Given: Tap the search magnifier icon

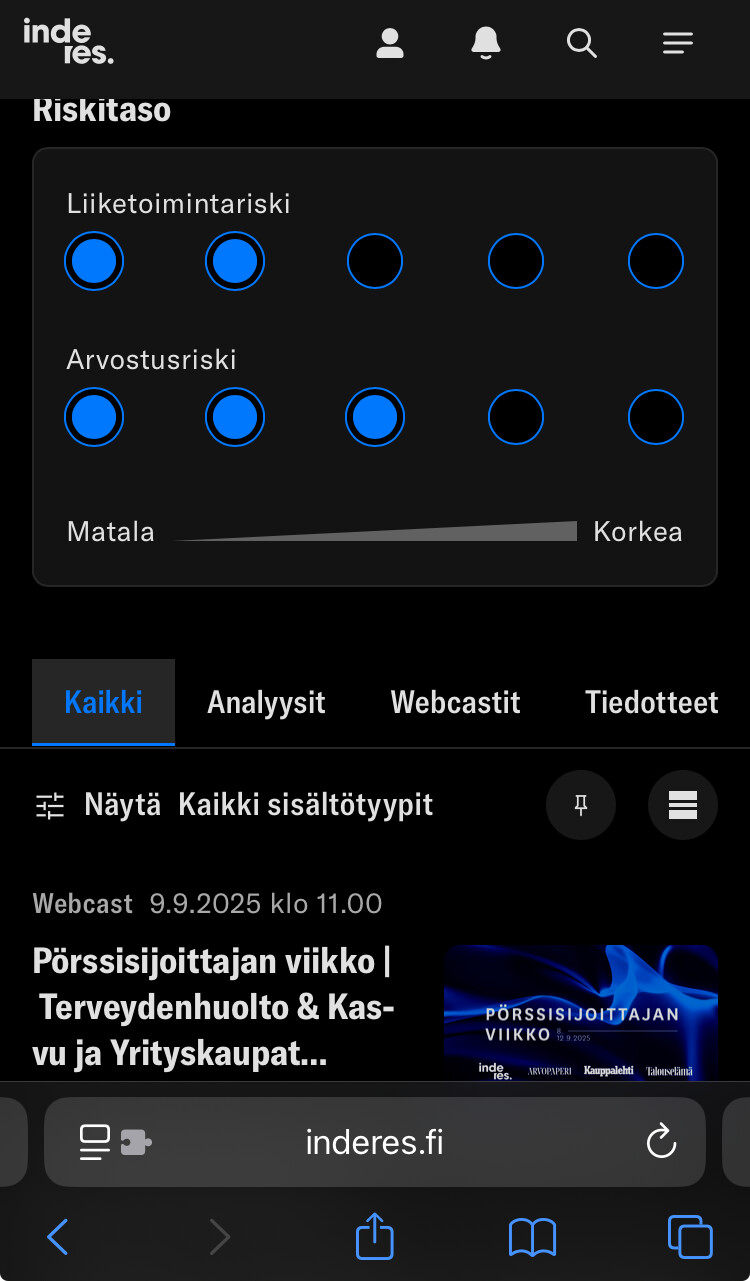Looking at the screenshot, I should (x=581, y=43).
